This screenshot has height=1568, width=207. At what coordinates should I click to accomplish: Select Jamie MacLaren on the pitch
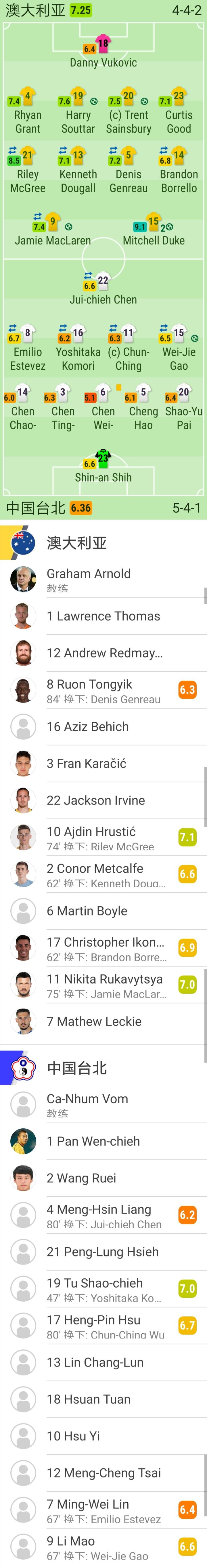[x=53, y=231]
